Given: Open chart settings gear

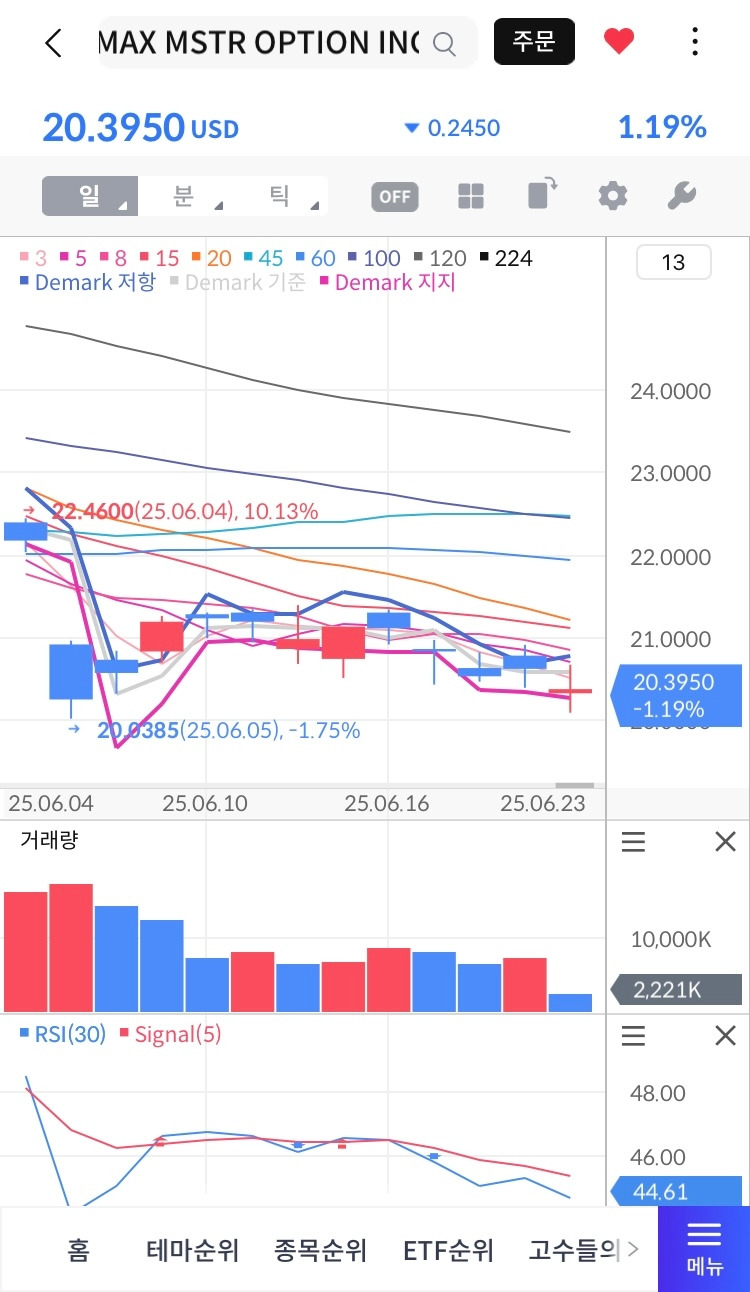Looking at the screenshot, I should (x=612, y=196).
